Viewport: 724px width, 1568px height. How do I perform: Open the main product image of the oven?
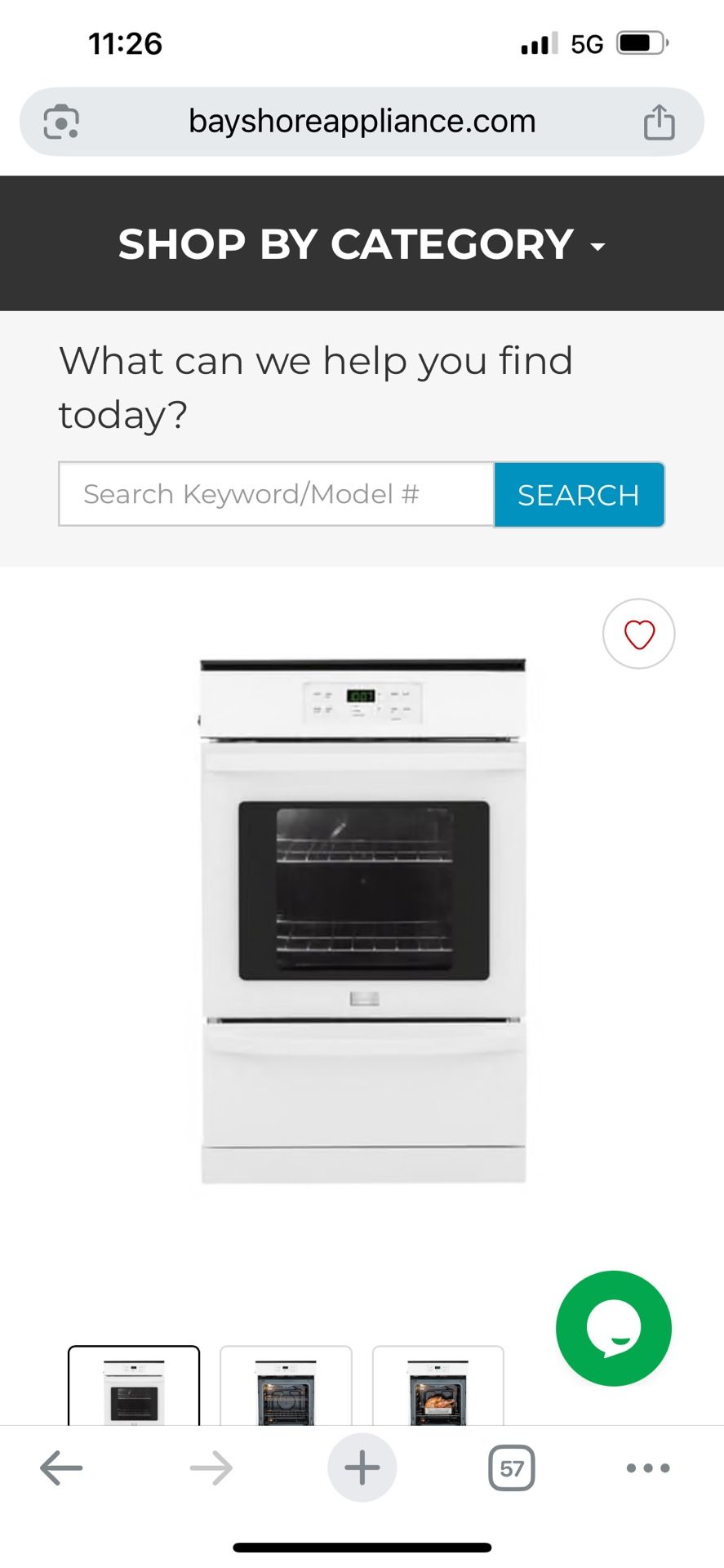pos(362,920)
